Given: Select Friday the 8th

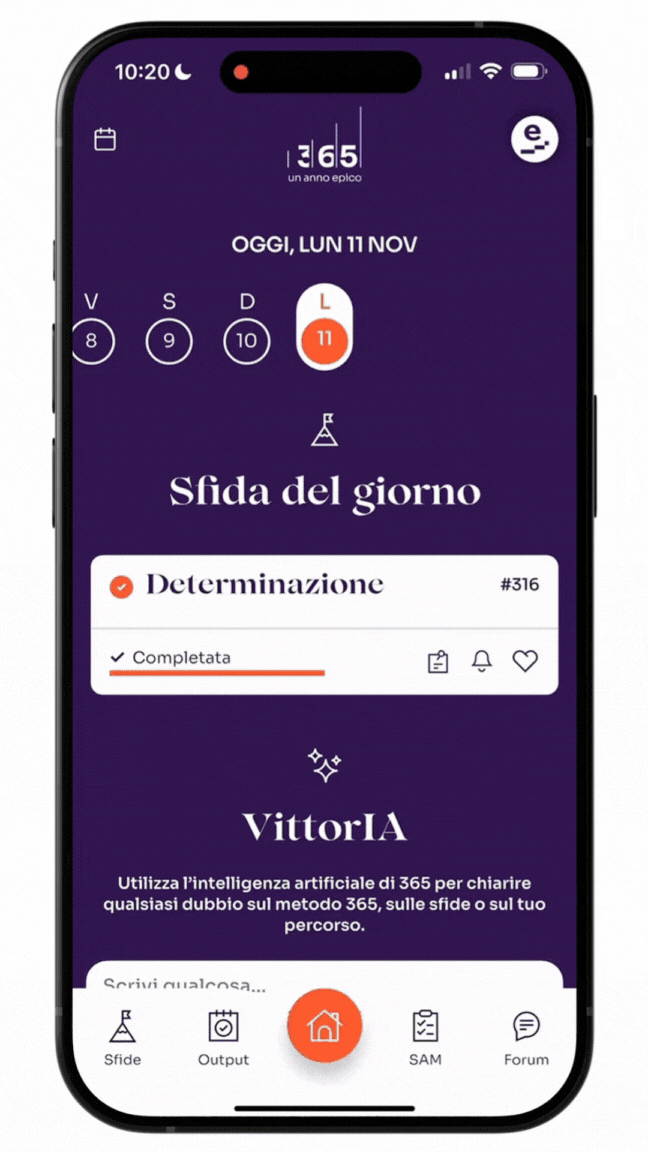Looking at the screenshot, I should click(92, 342).
